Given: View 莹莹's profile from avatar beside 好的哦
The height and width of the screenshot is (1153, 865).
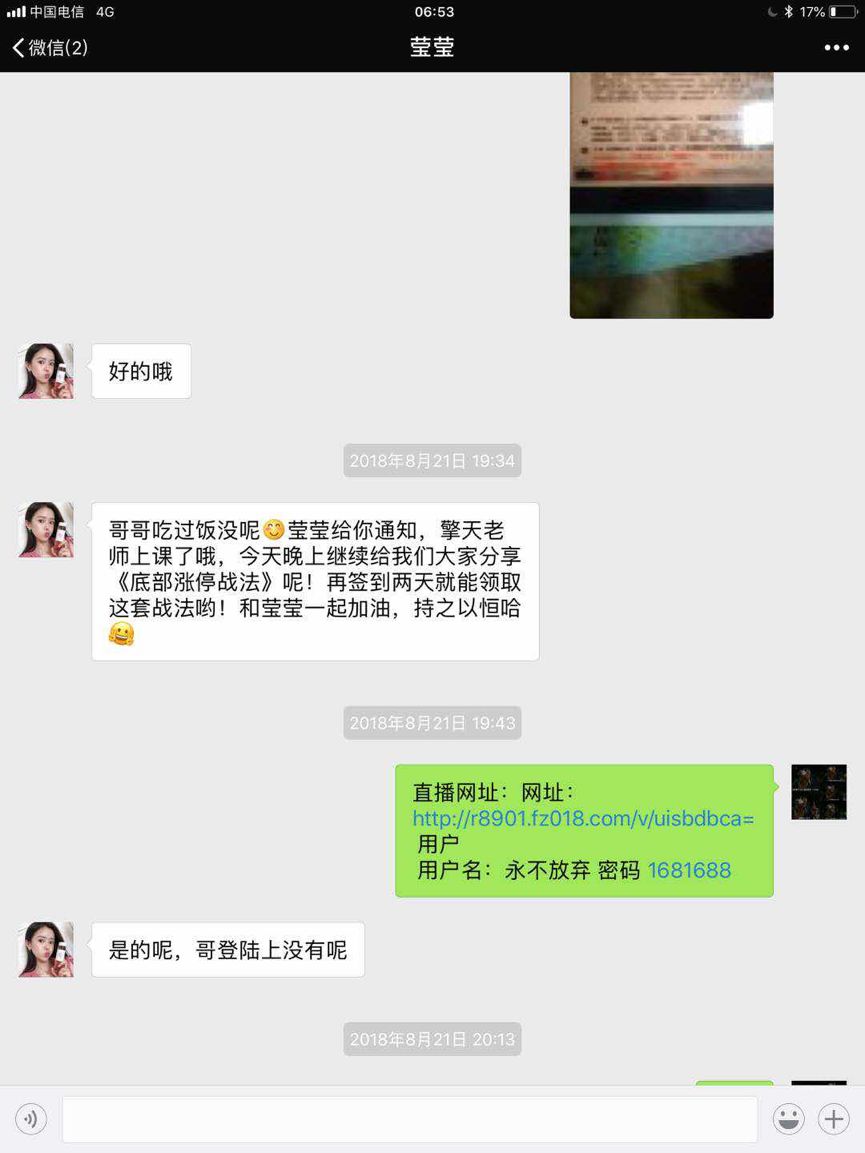Looking at the screenshot, I should (46, 371).
